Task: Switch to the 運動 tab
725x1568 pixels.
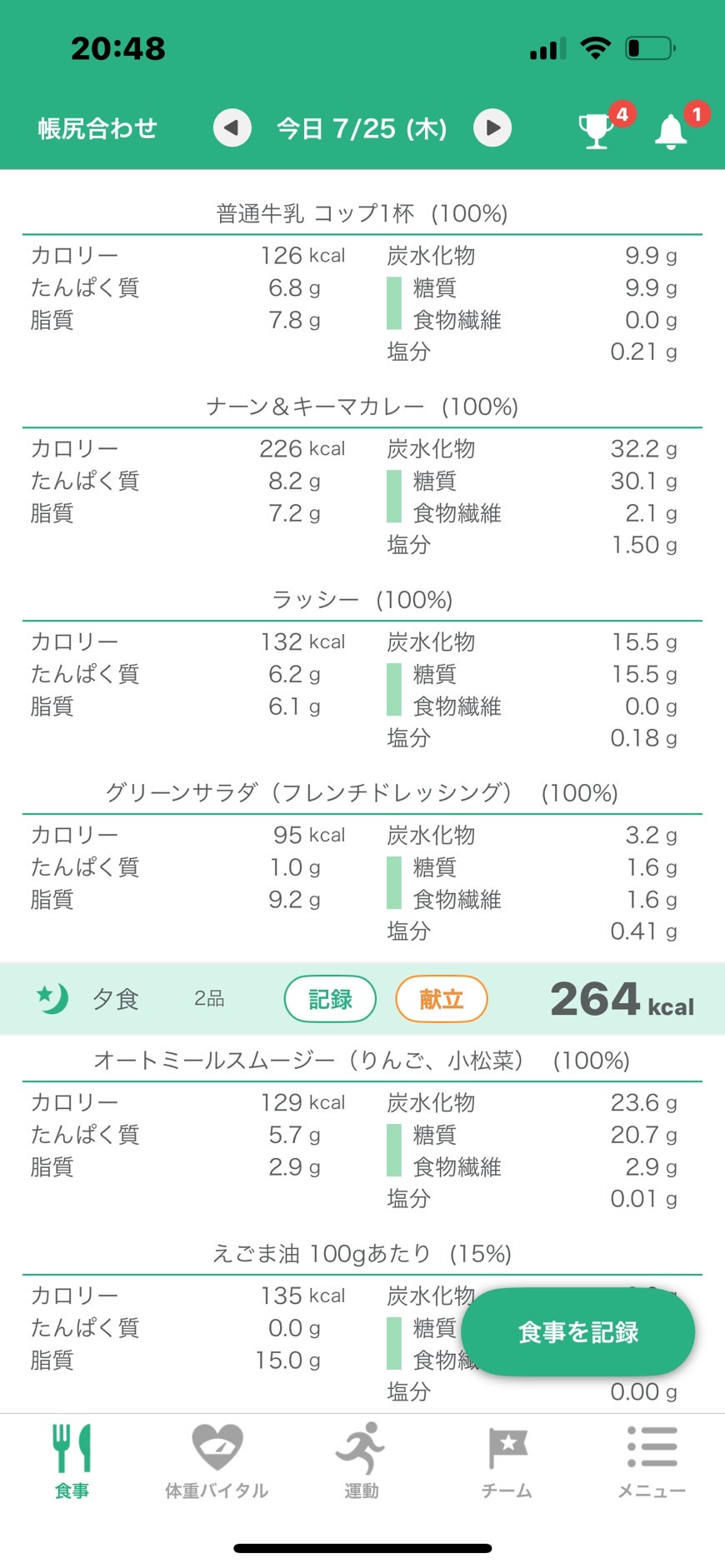Action: [362, 1461]
